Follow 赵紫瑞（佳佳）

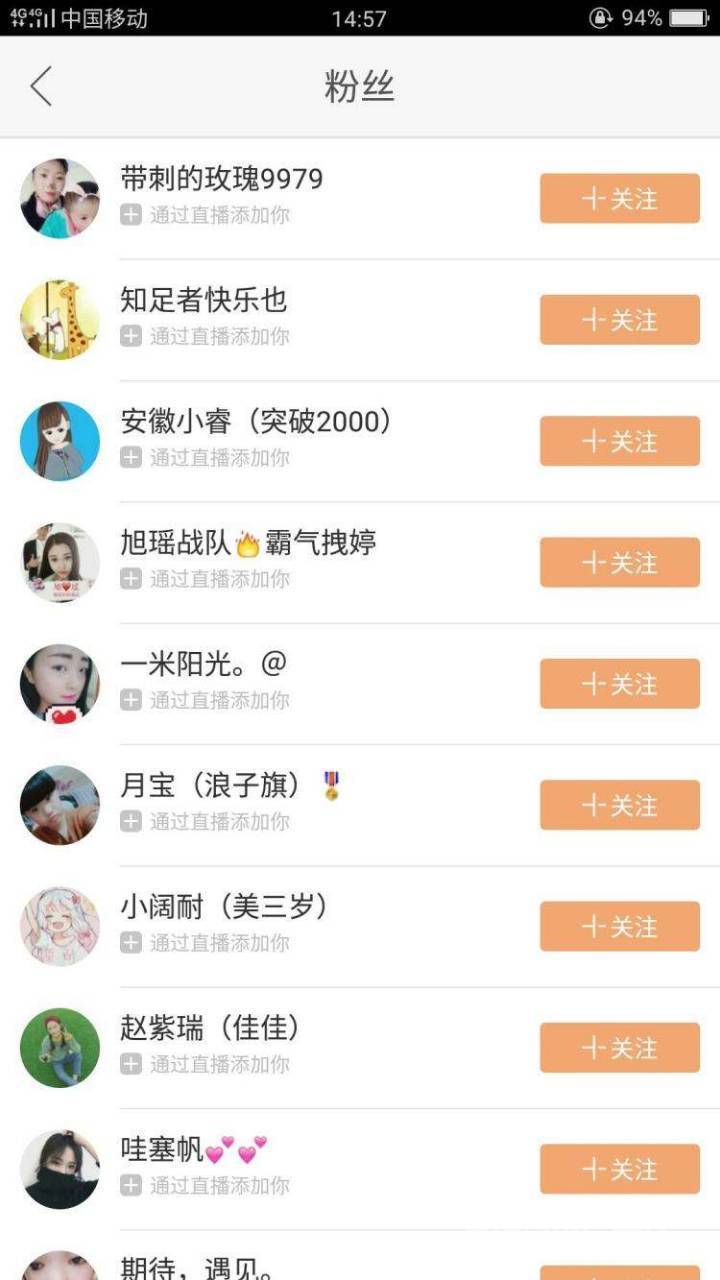coord(619,1048)
